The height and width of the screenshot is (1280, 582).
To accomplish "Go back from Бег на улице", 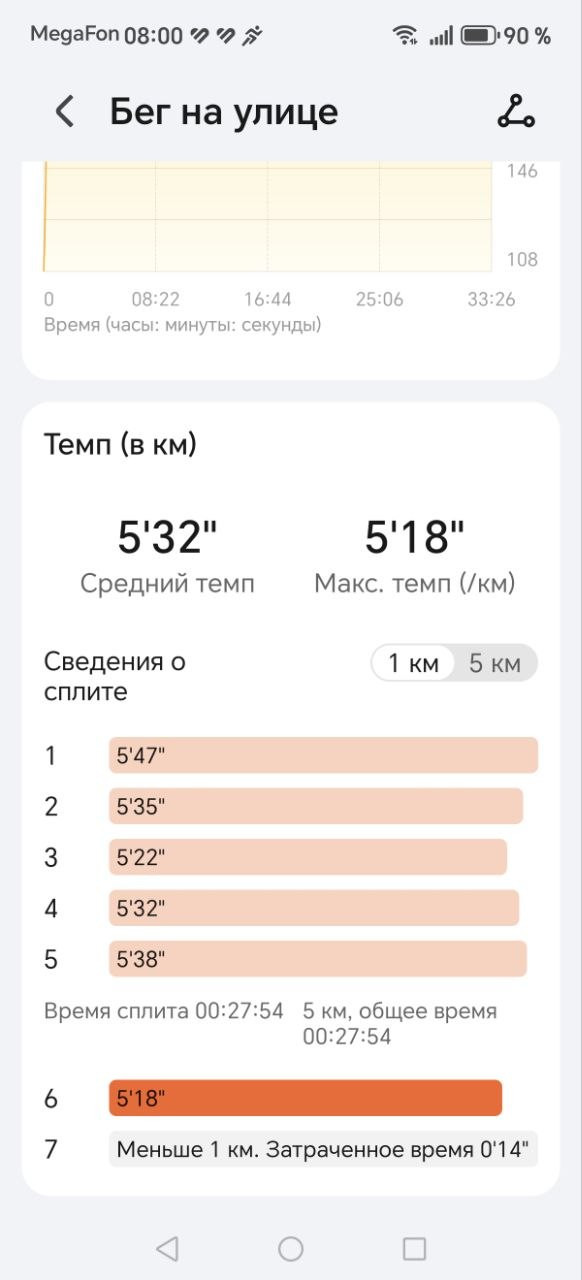I will [64, 111].
